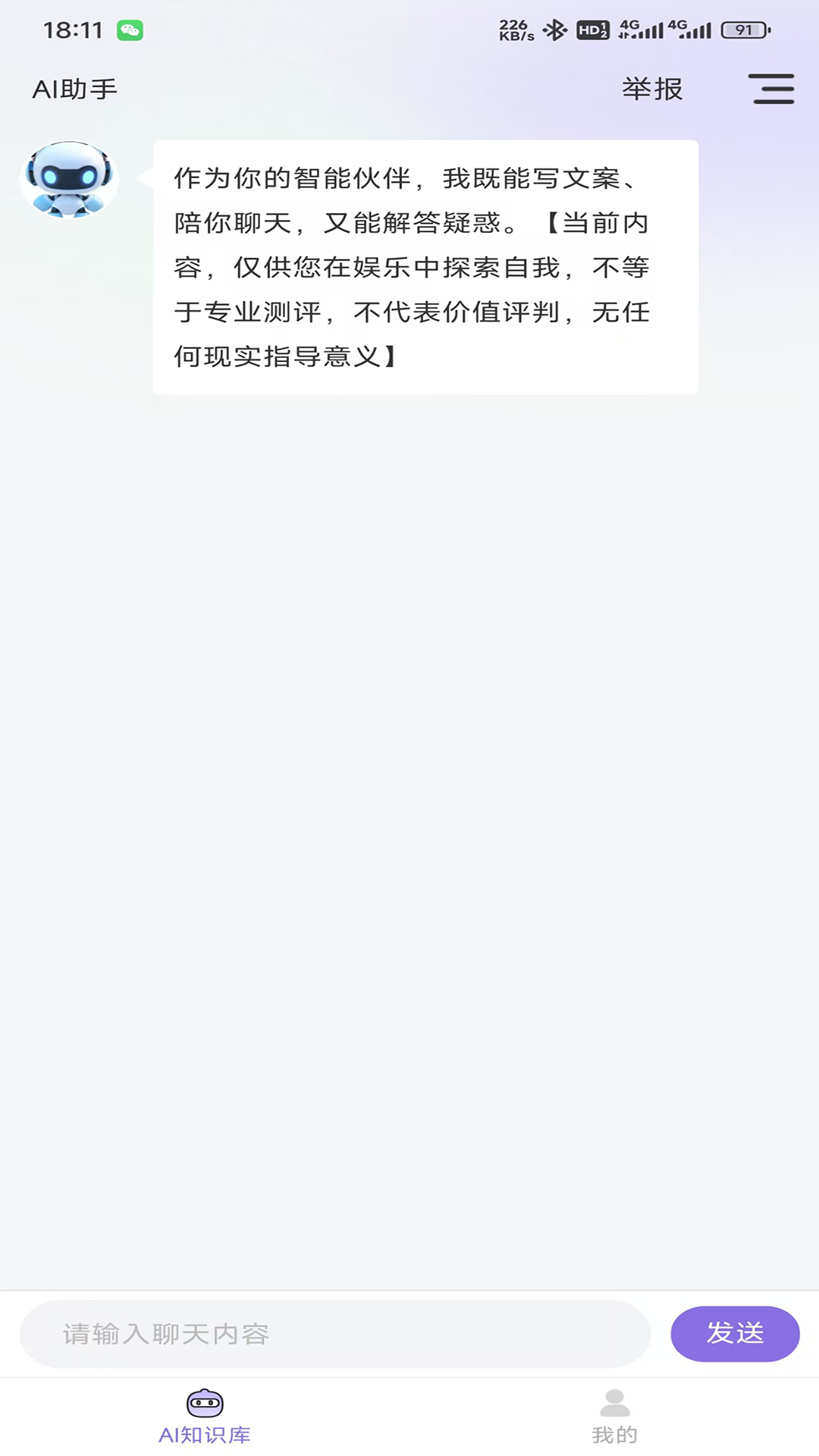Click the WeChat notification icon in status bar

pos(129,30)
